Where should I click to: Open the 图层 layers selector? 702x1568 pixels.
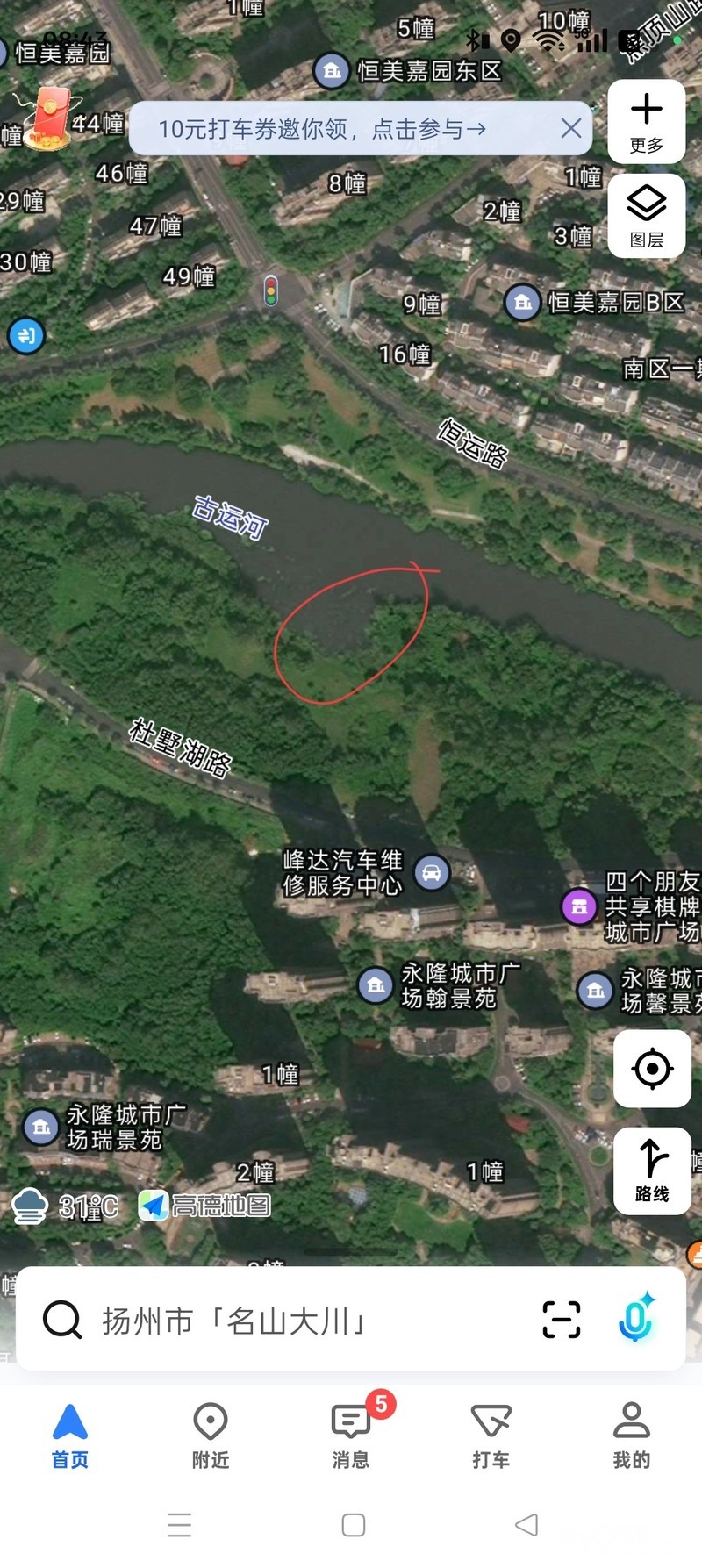pos(647,216)
